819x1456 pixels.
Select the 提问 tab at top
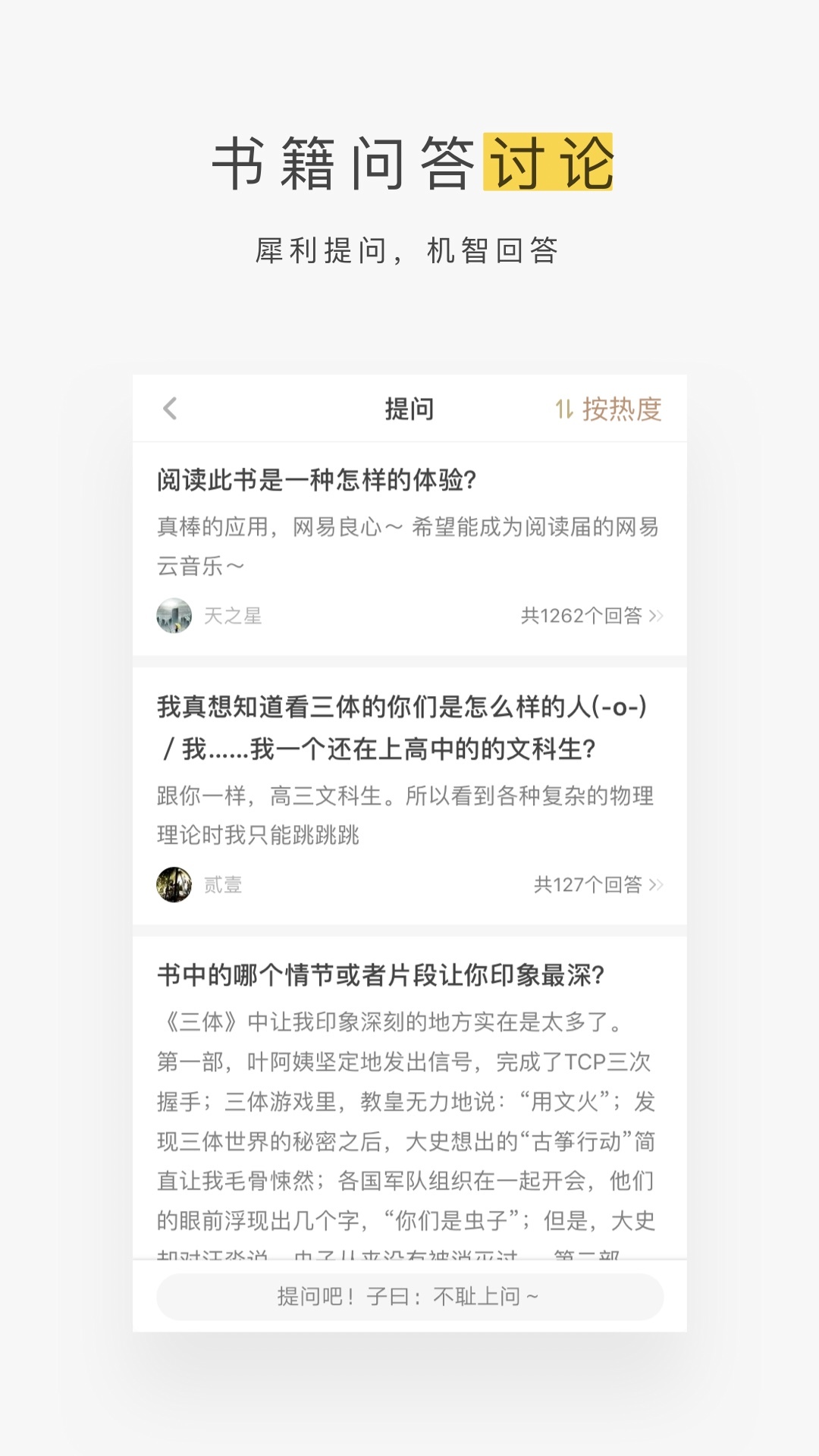[409, 409]
